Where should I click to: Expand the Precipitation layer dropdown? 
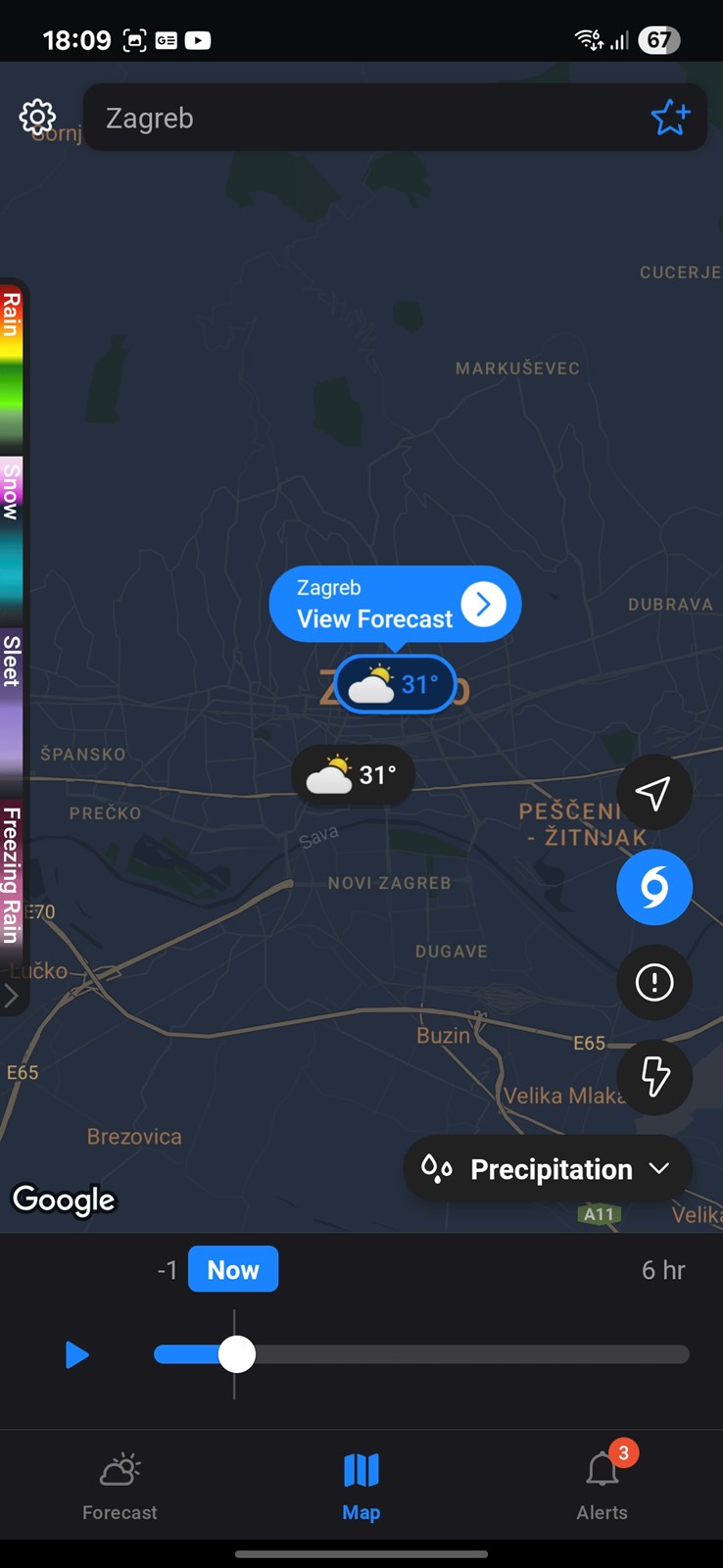coord(548,1169)
